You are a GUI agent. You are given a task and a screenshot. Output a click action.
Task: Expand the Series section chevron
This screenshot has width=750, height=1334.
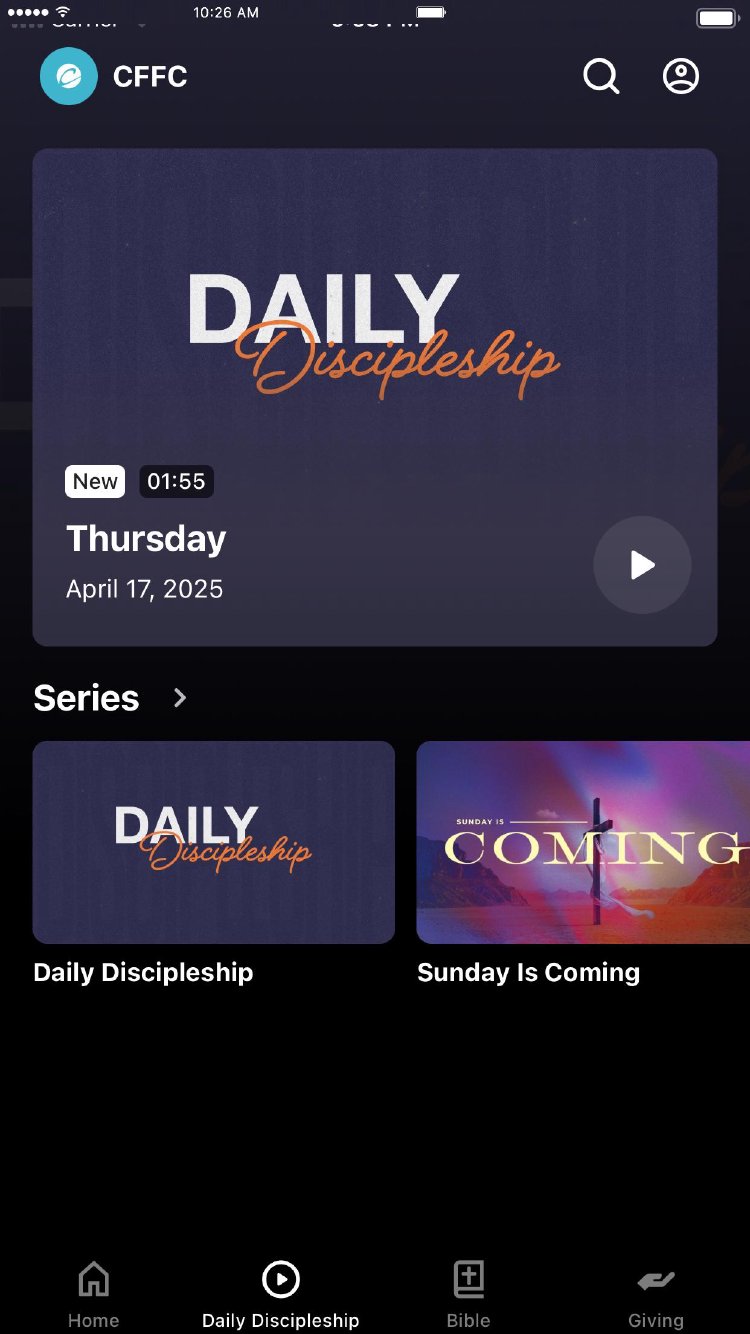click(x=180, y=698)
